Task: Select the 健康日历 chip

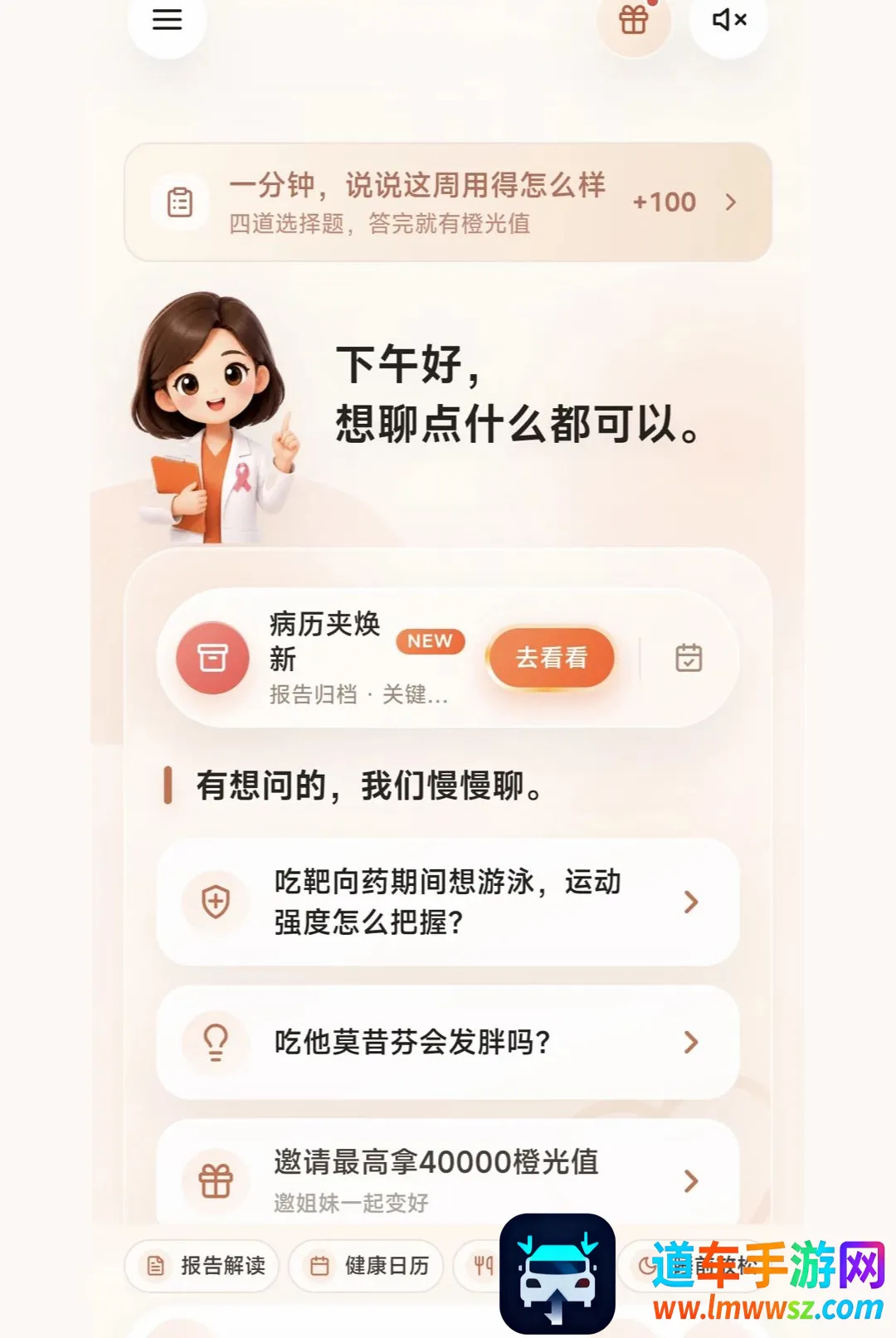Action: point(367,1266)
